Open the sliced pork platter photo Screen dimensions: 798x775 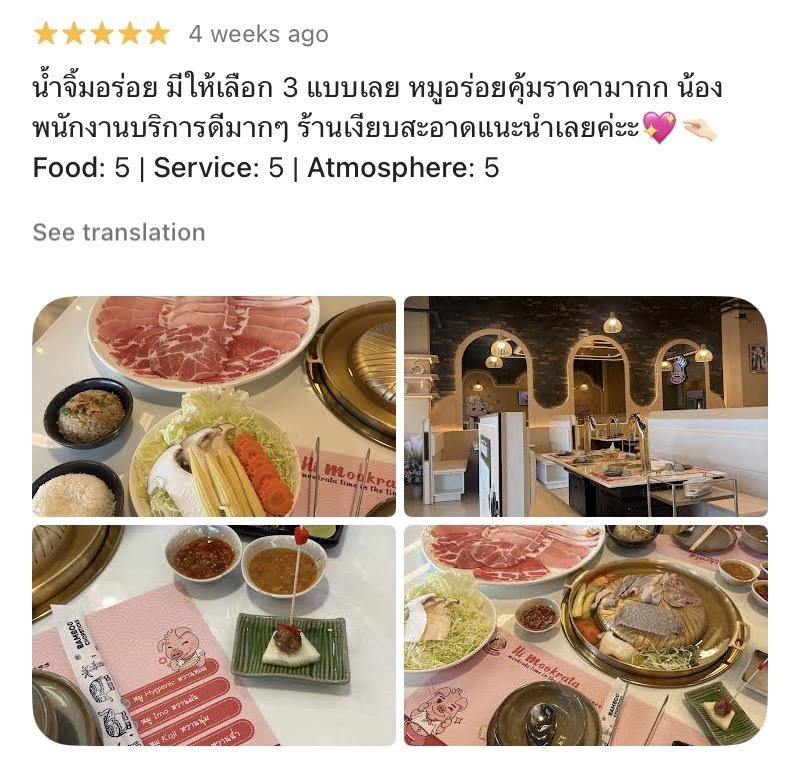tap(214, 406)
